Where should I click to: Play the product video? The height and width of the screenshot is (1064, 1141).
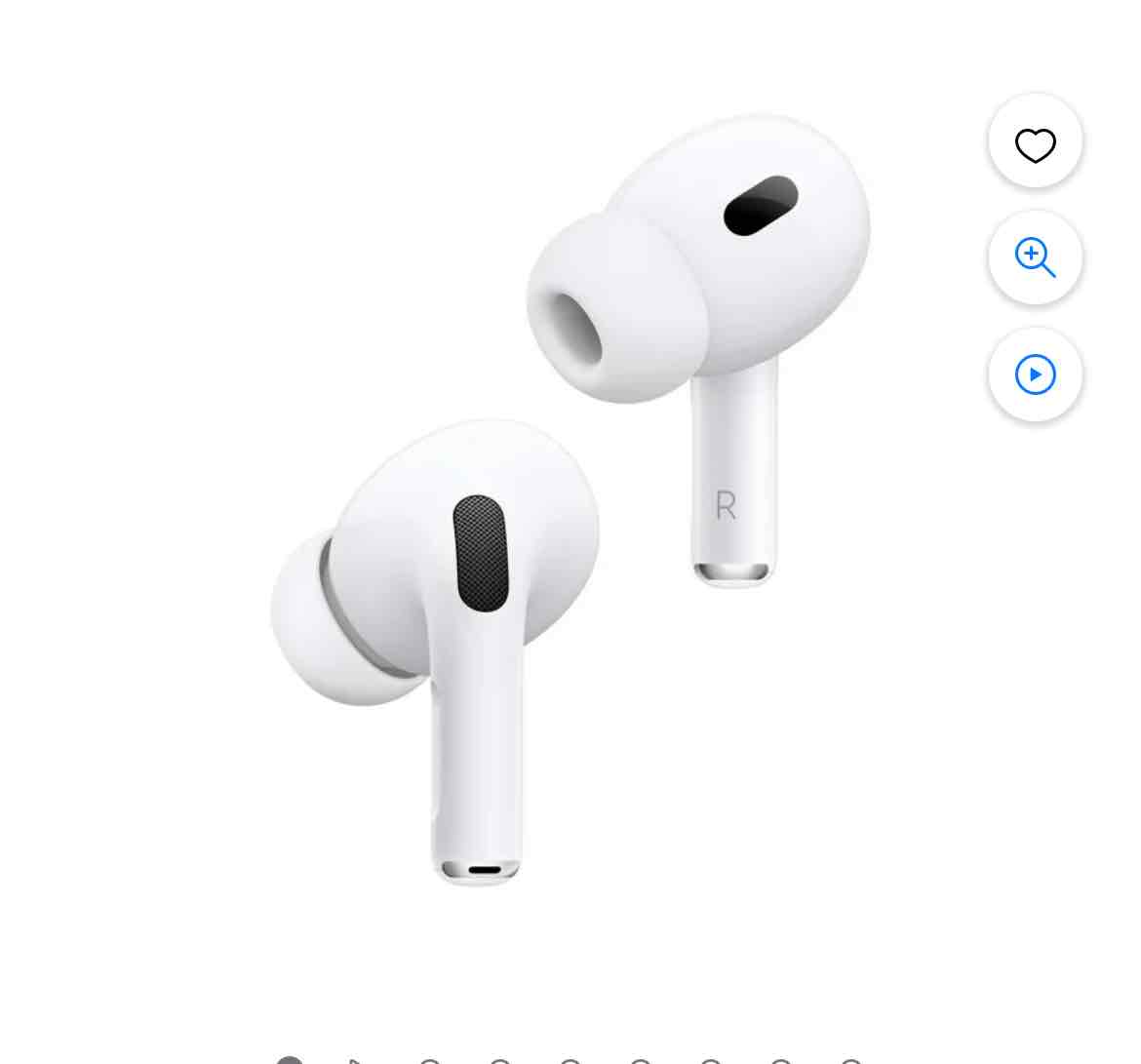[1035, 374]
